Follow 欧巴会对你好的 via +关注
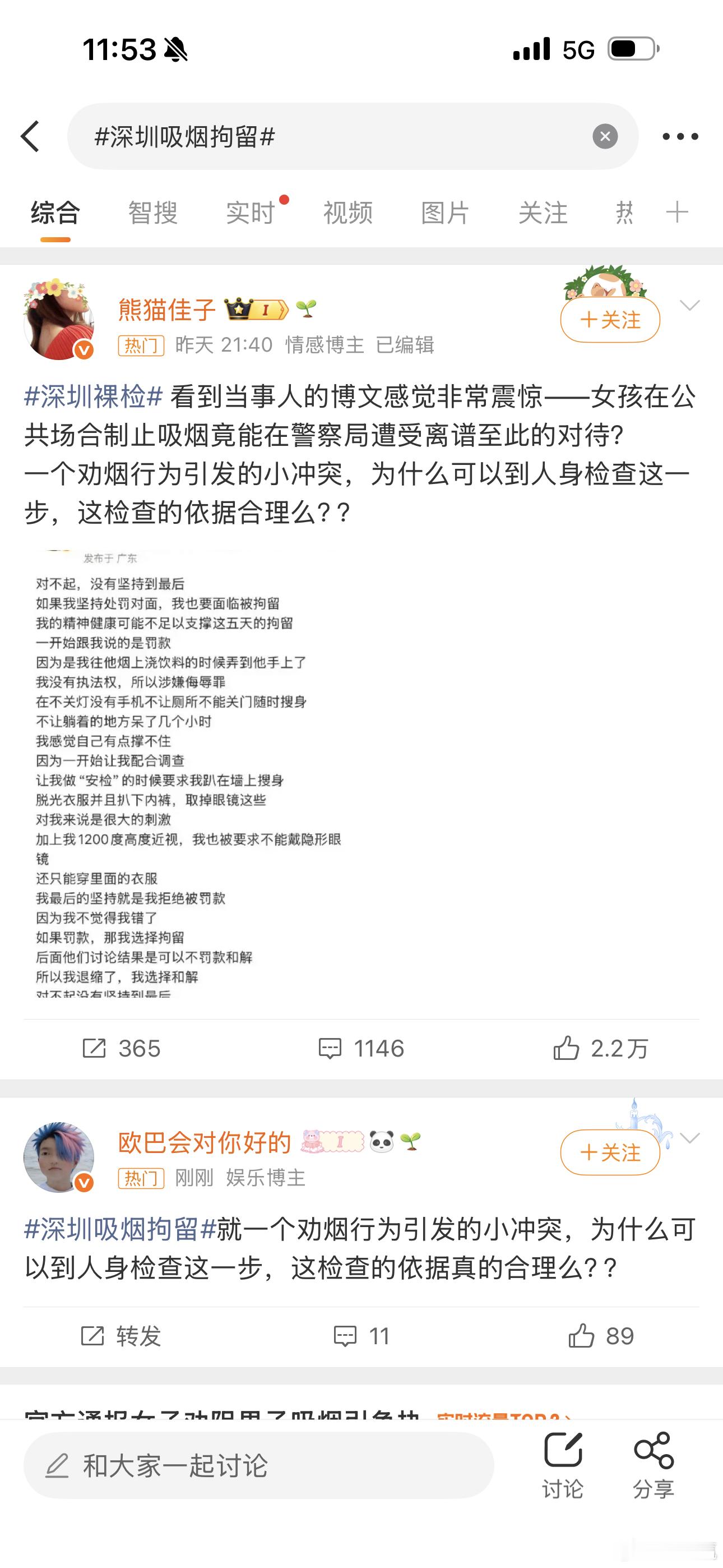 (x=610, y=1152)
